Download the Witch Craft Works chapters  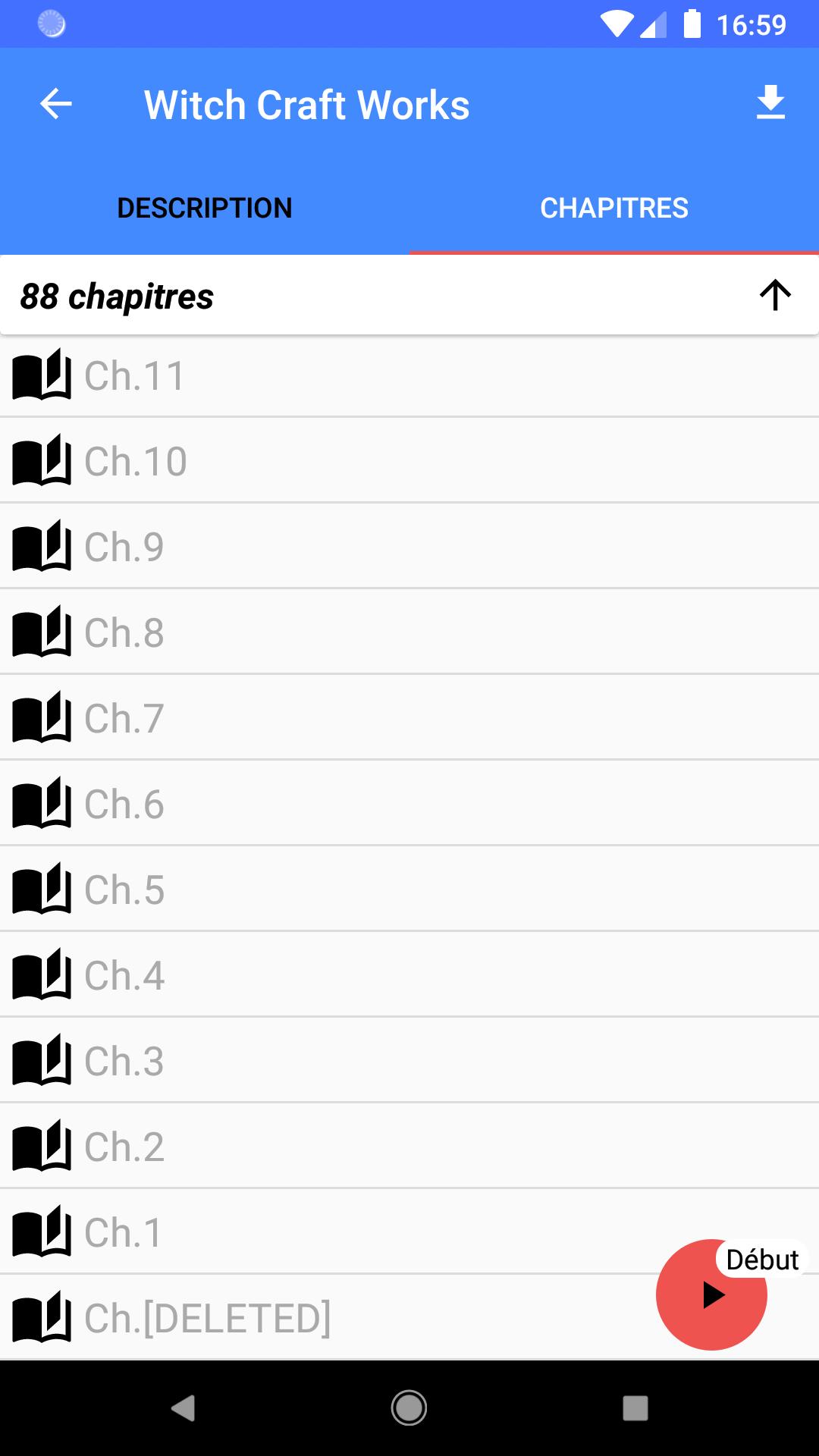pyautogui.click(x=770, y=104)
